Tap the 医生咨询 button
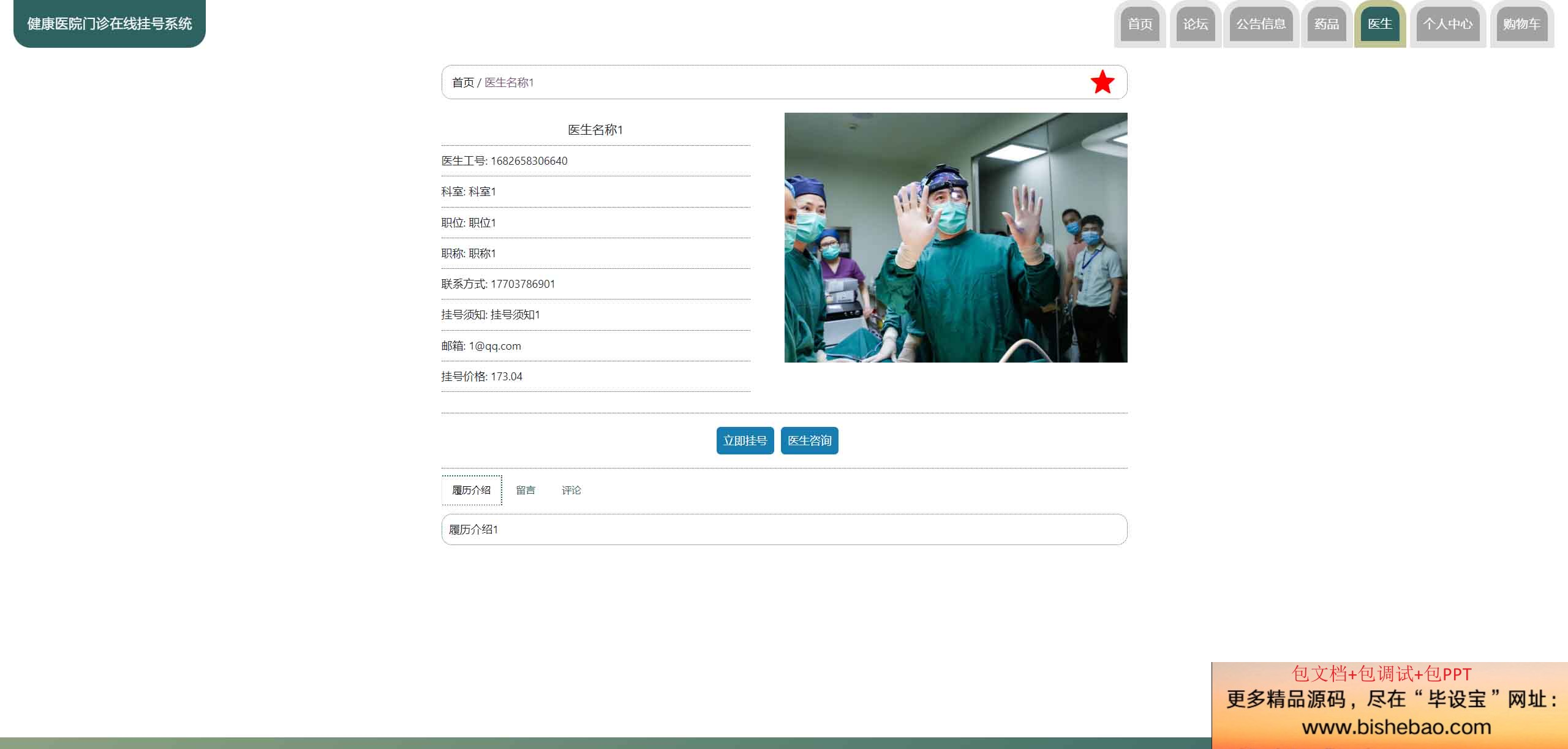 click(809, 441)
